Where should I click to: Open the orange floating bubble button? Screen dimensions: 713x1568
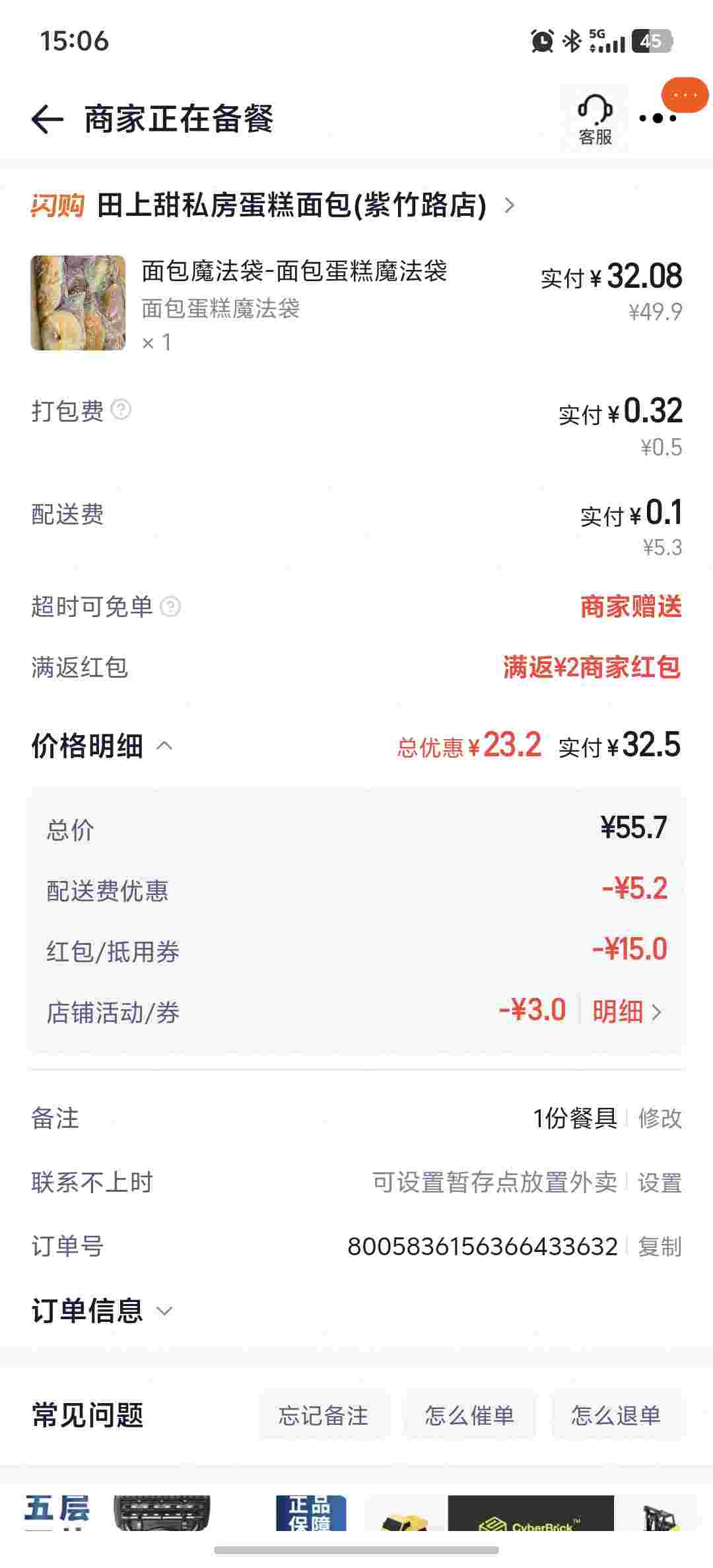tap(685, 96)
